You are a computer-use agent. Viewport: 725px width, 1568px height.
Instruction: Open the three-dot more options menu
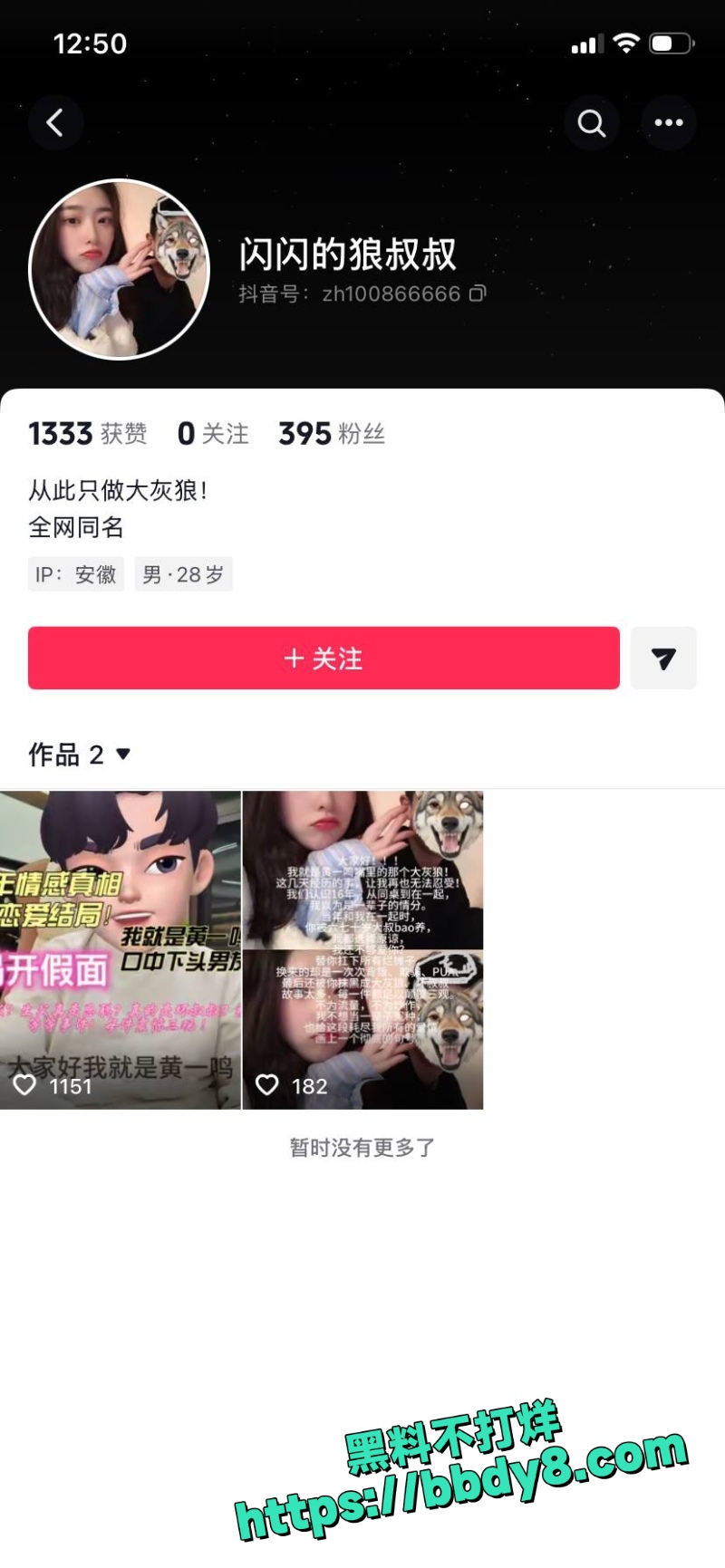[669, 122]
